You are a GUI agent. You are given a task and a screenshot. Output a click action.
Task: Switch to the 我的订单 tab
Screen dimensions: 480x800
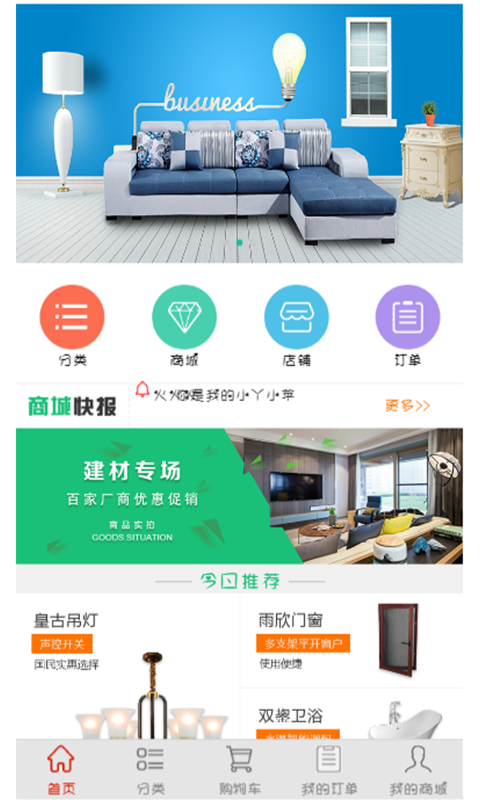point(329,769)
